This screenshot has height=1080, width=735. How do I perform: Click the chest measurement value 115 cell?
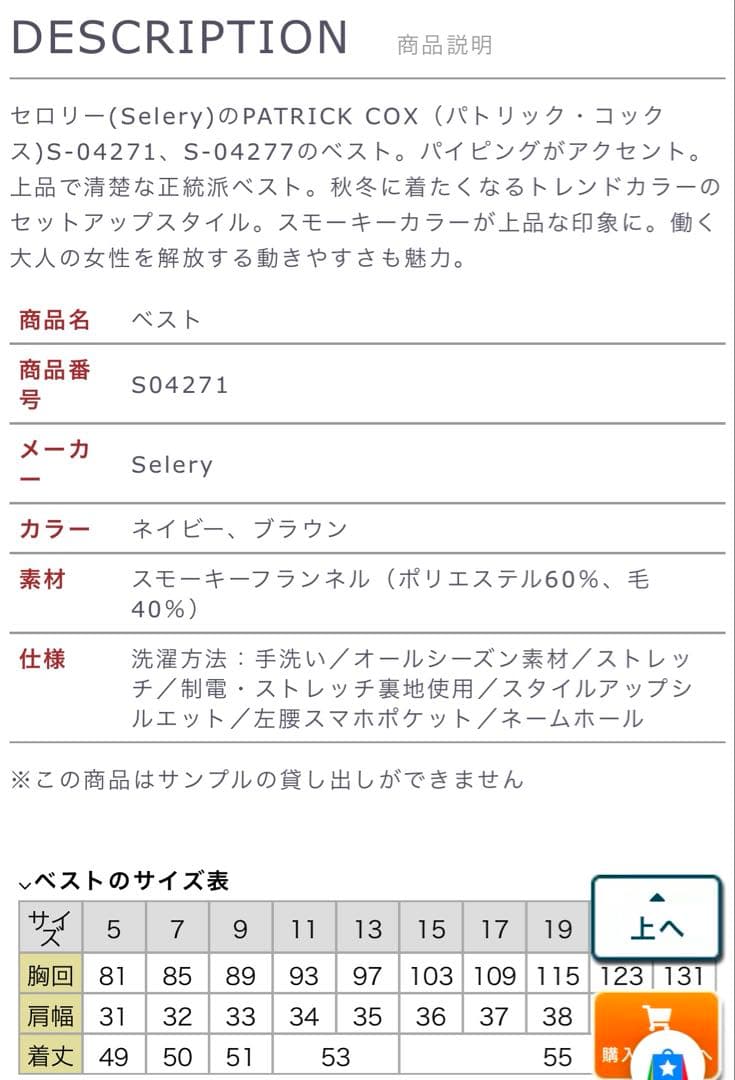click(x=557, y=974)
